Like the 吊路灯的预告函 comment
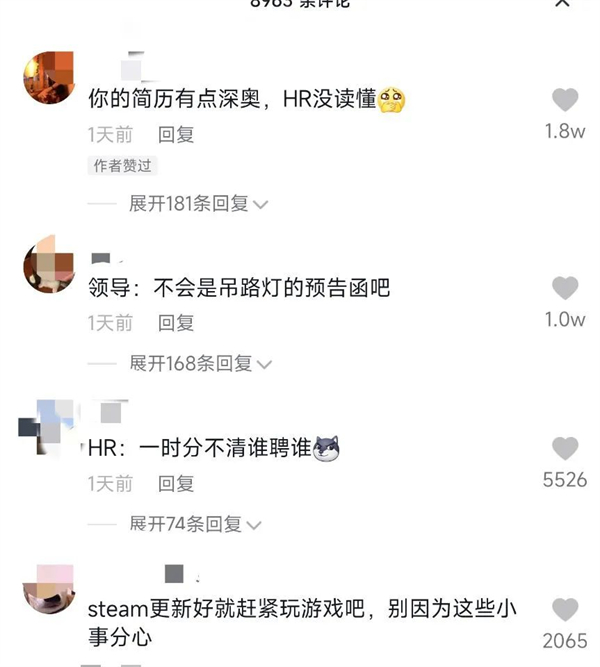Screen dimensions: 600x667 [565, 288]
